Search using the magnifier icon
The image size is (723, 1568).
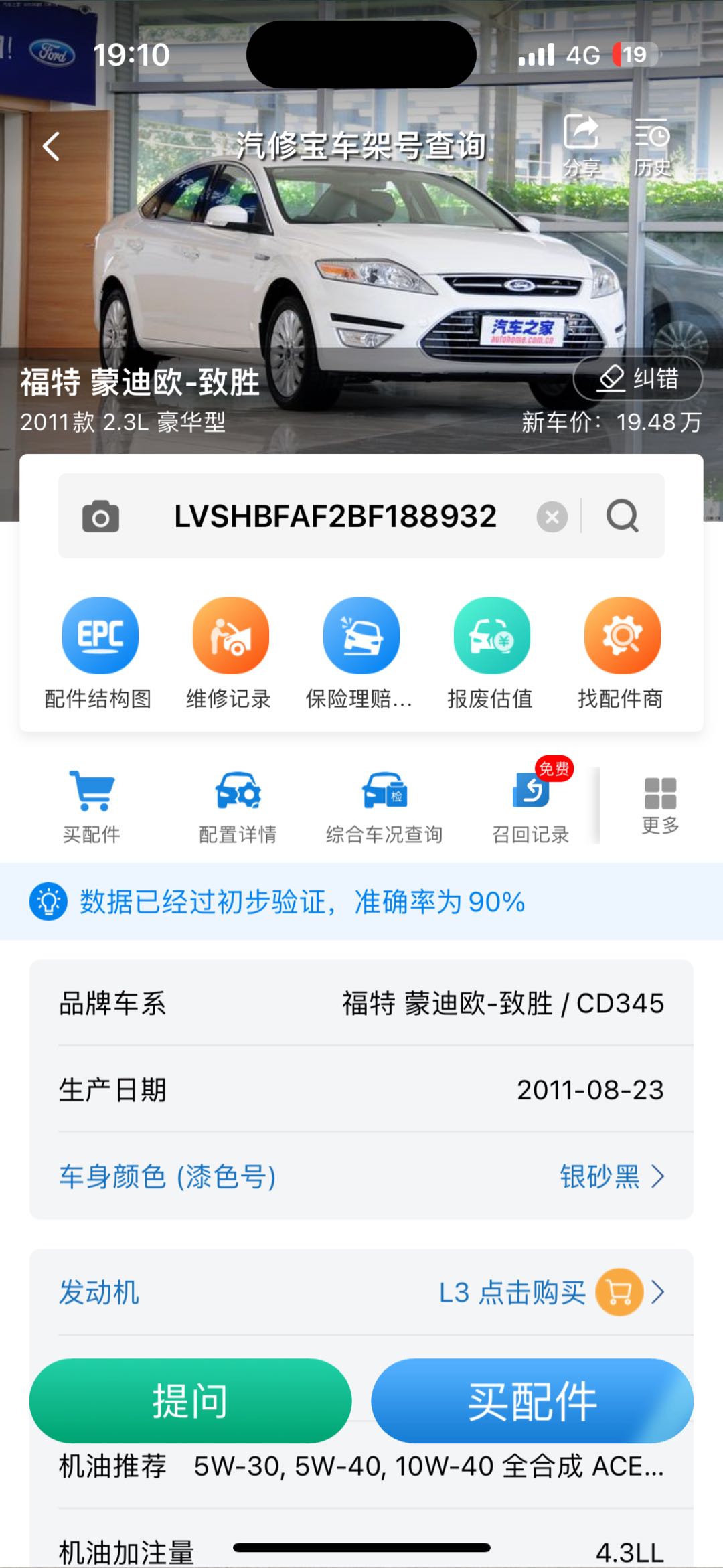[x=623, y=516]
